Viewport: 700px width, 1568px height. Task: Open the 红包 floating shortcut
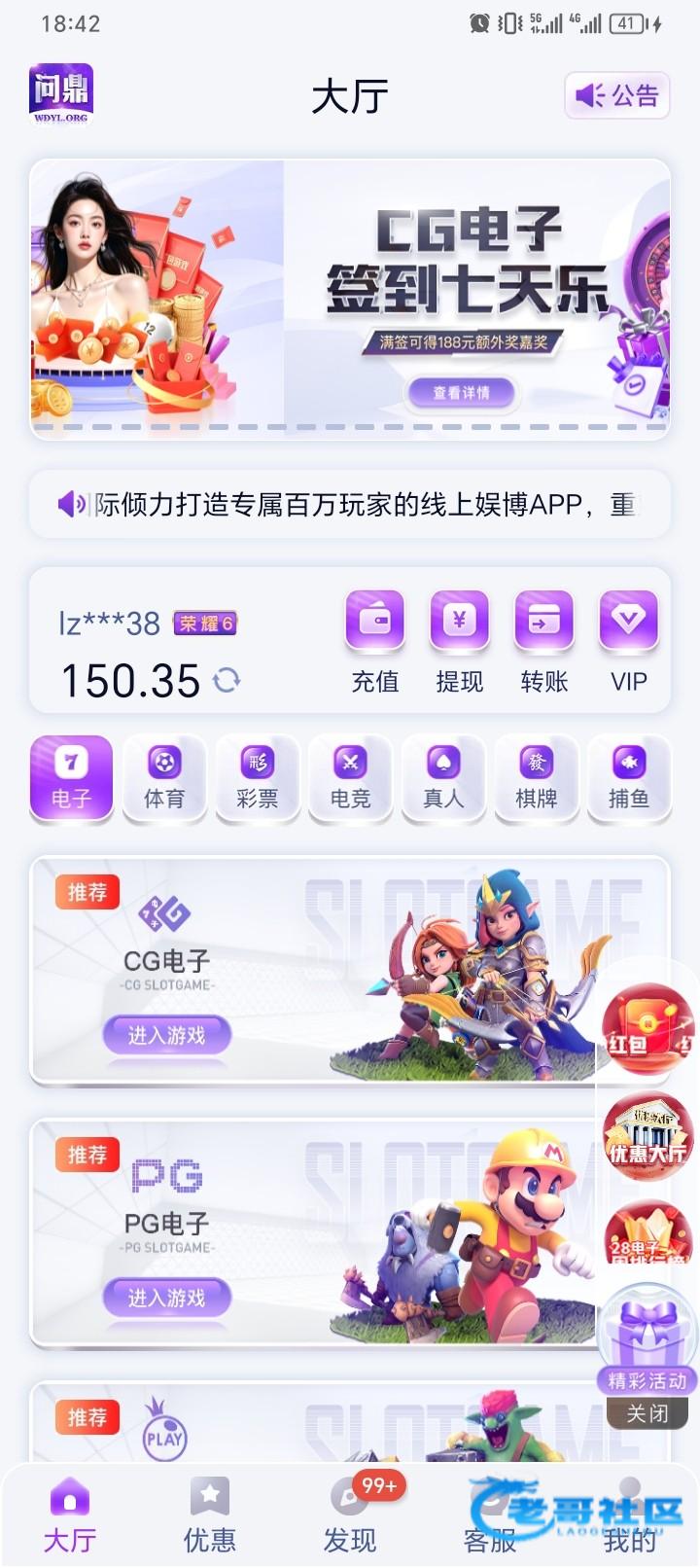click(646, 1029)
